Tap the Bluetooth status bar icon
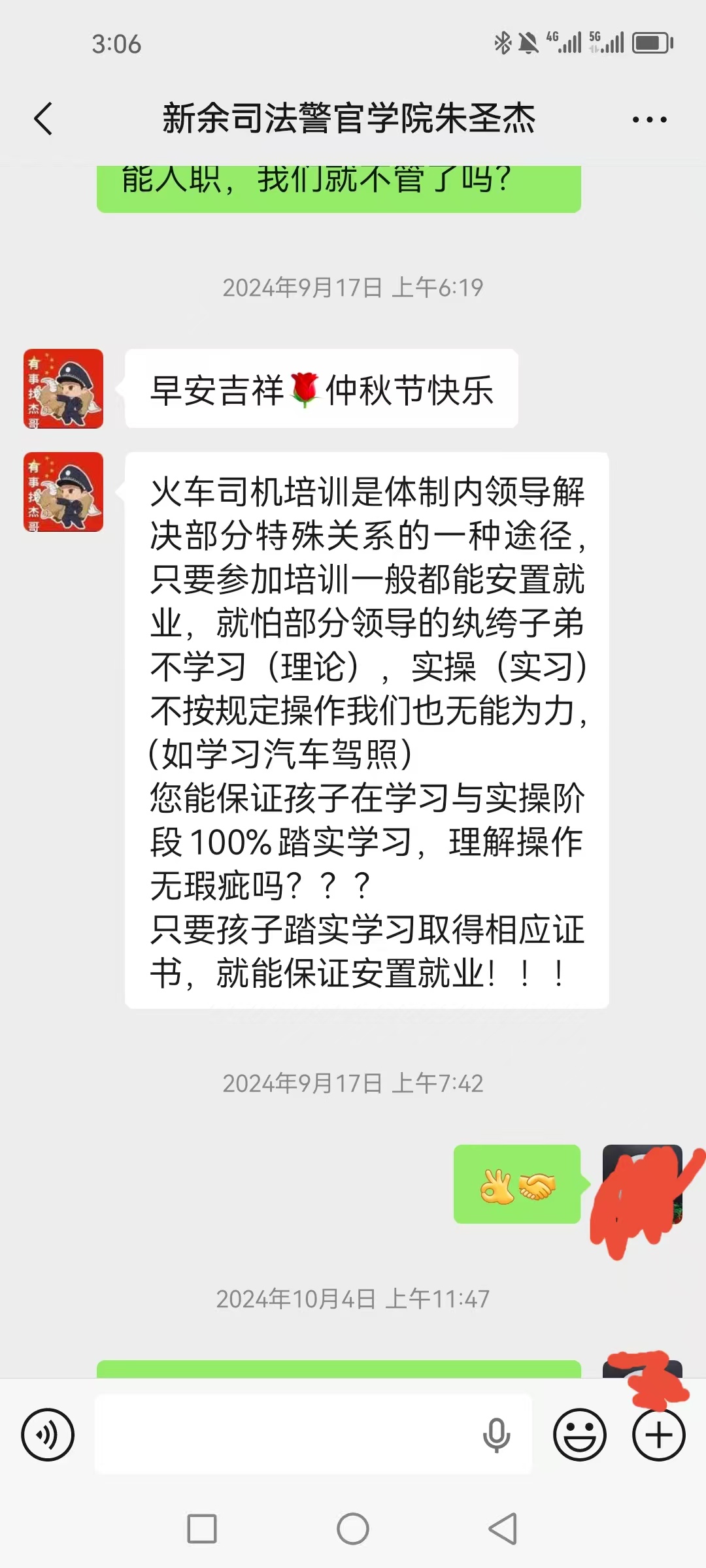 [x=503, y=42]
